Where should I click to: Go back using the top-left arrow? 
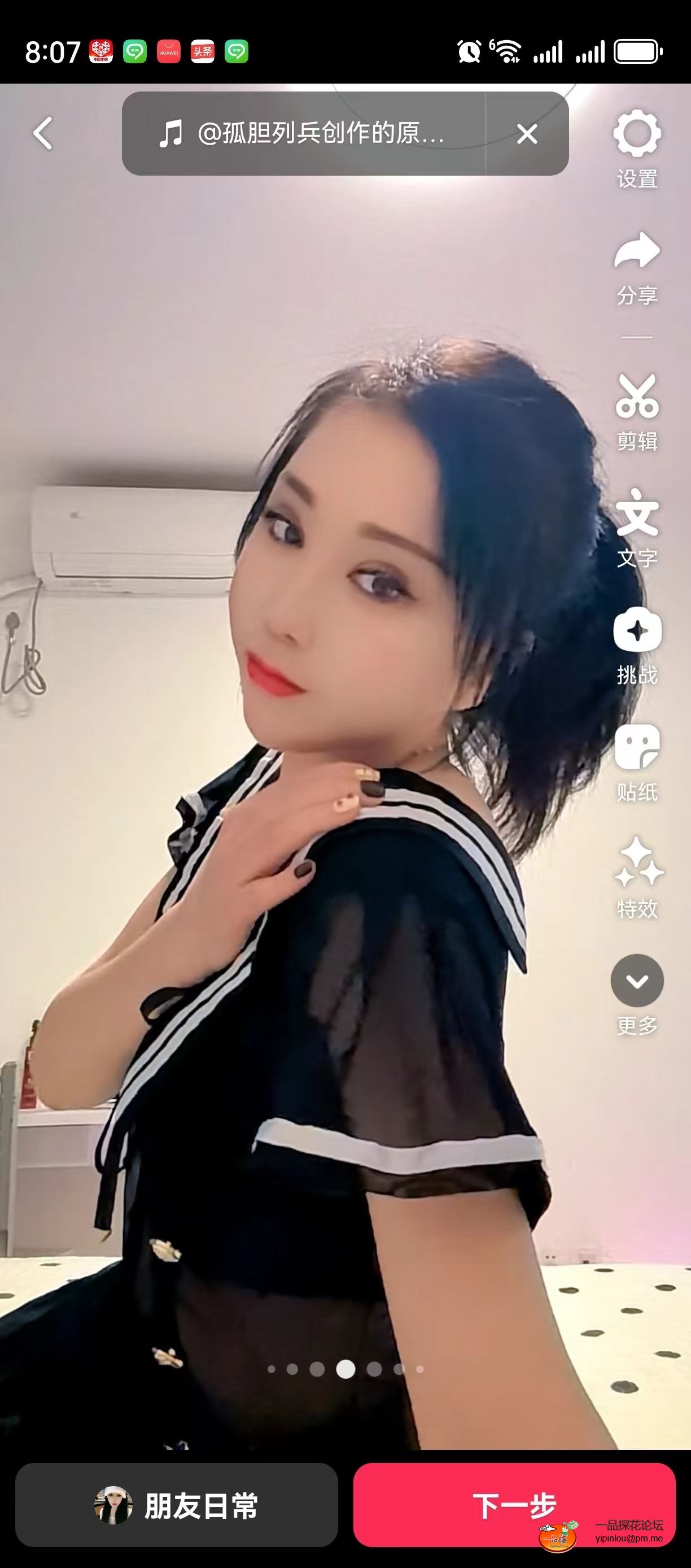(43, 133)
